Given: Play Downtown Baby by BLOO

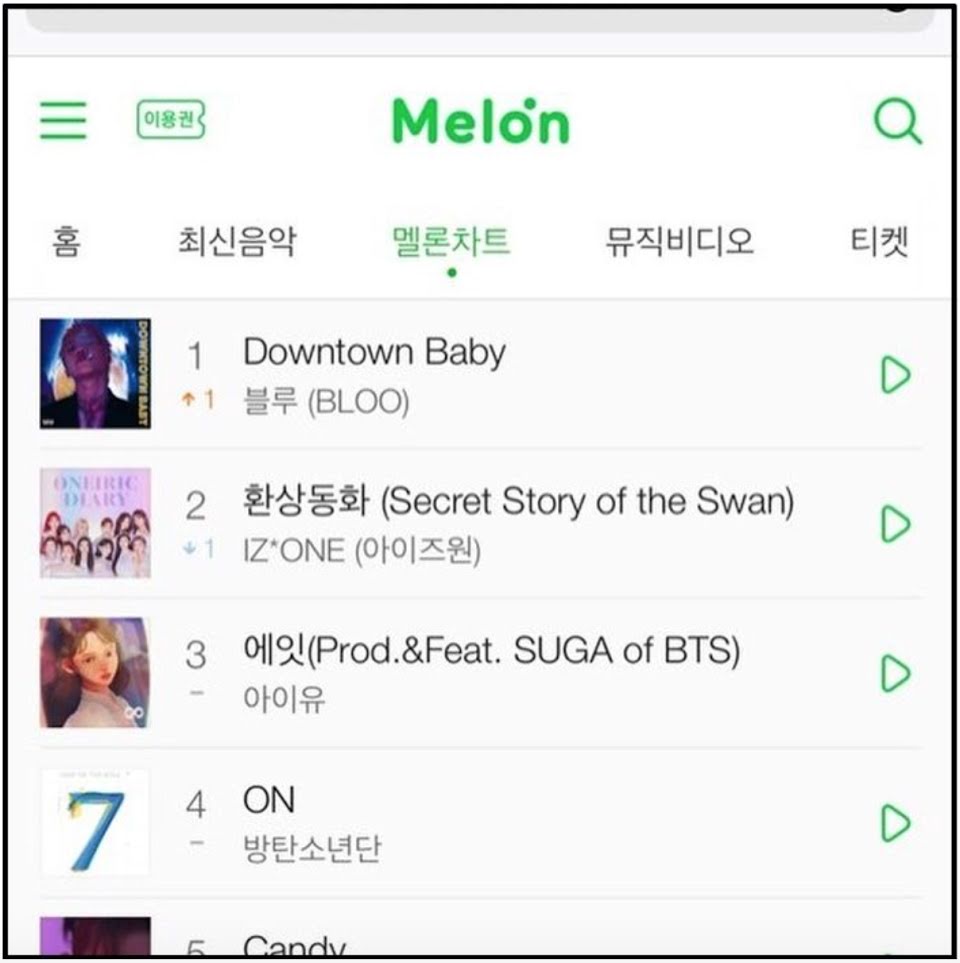Looking at the screenshot, I should pos(895,375).
